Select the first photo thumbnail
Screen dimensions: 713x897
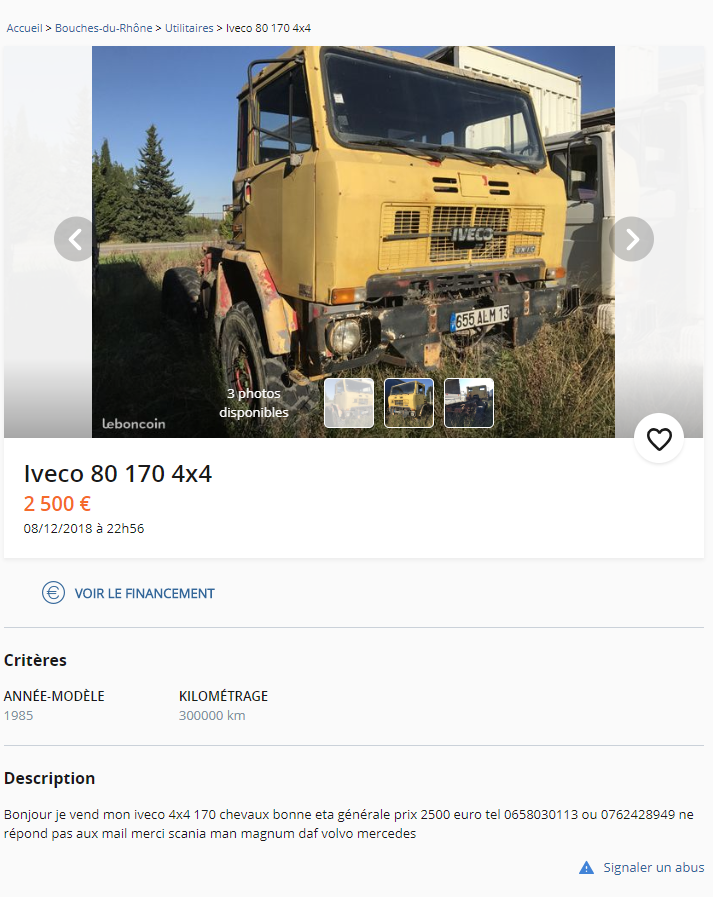349,403
